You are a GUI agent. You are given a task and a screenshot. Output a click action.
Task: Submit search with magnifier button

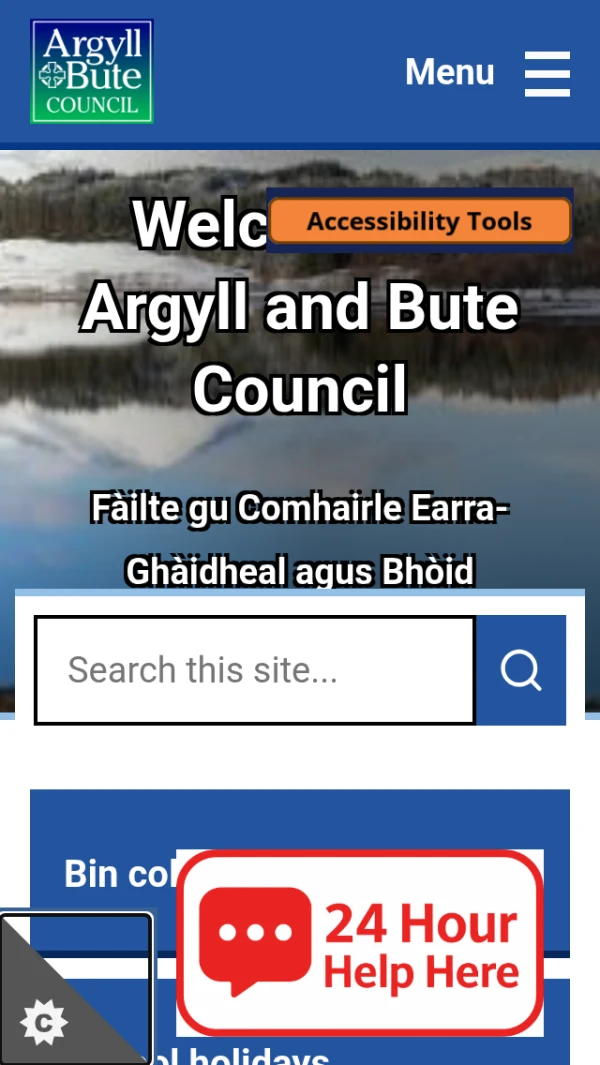pyautogui.click(x=521, y=670)
